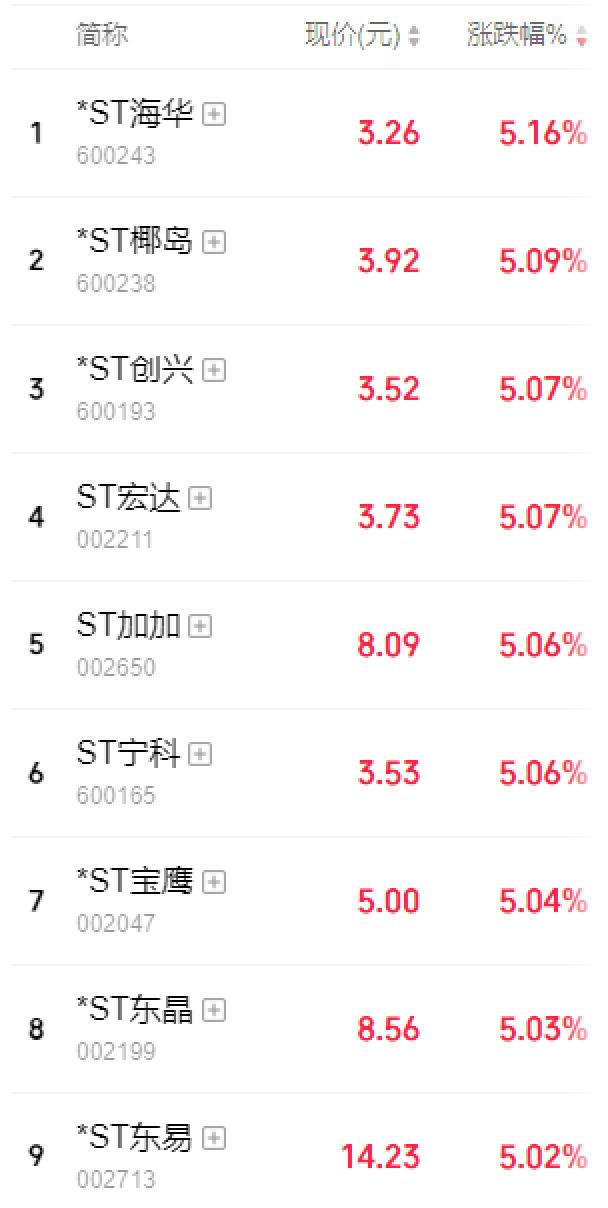Add ST宁科 to watchlist
Image resolution: width=608 pixels, height=1208 pixels.
click(200, 754)
